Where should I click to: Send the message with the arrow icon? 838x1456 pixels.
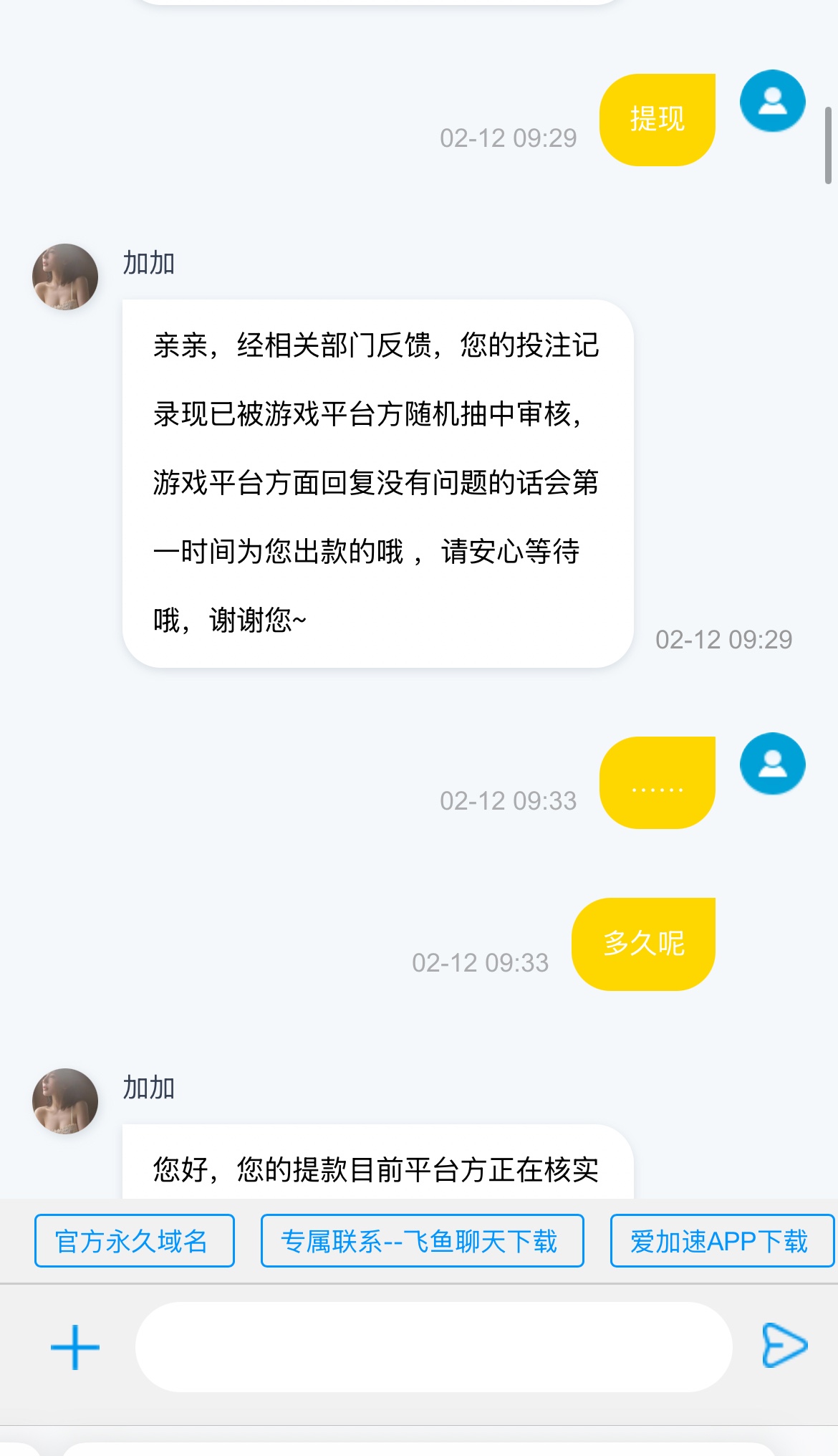pos(784,1346)
